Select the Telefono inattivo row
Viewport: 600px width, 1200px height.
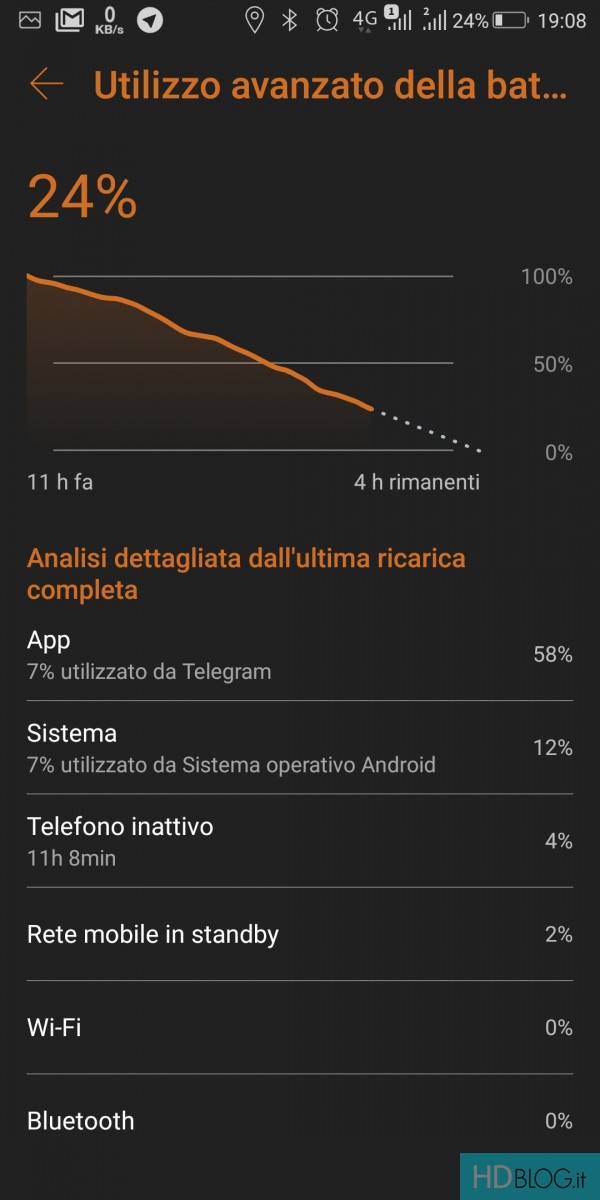(300, 841)
